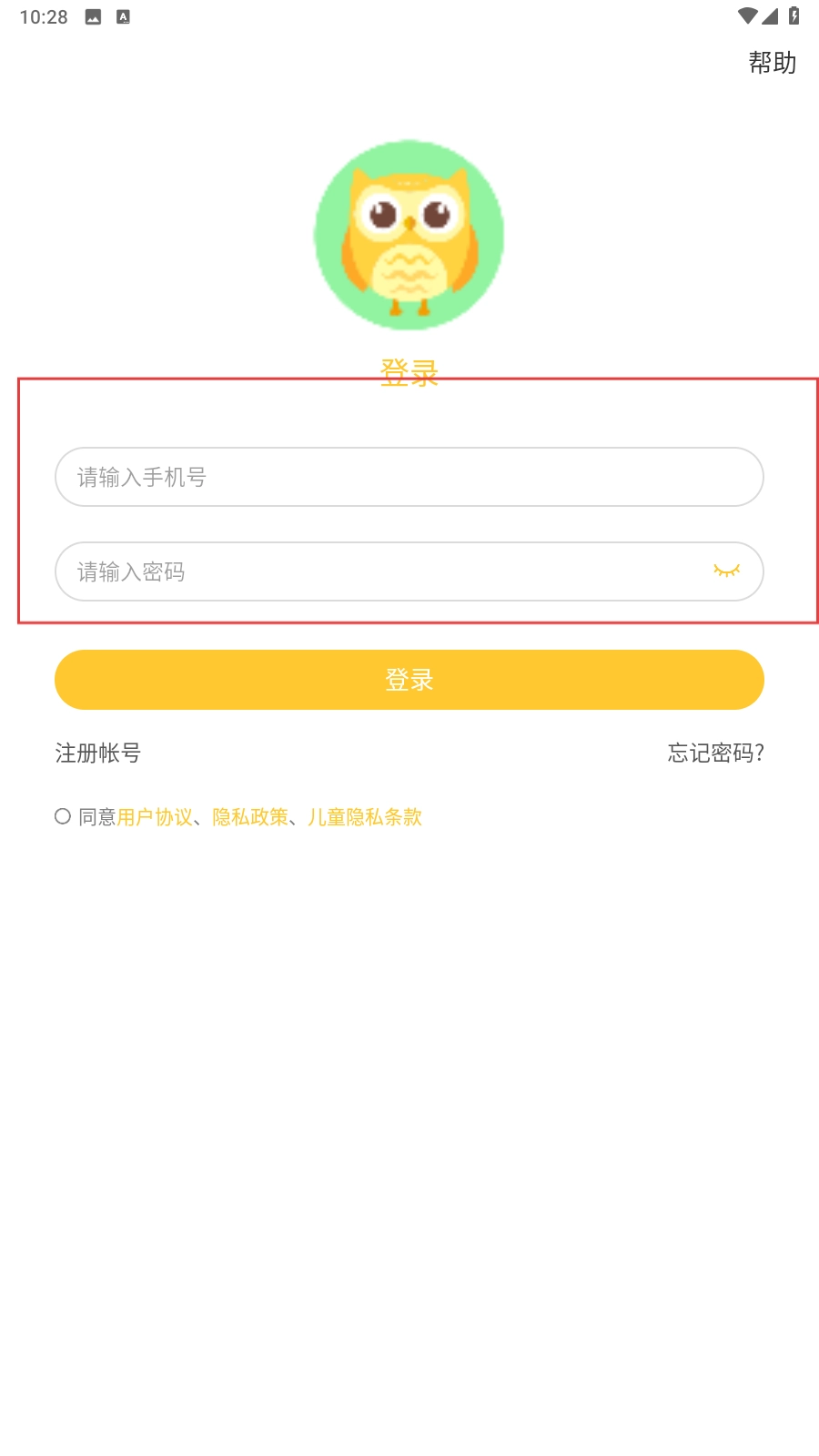819x1456 pixels.
Task: Open the 帮助 help page
Action: tap(772, 63)
